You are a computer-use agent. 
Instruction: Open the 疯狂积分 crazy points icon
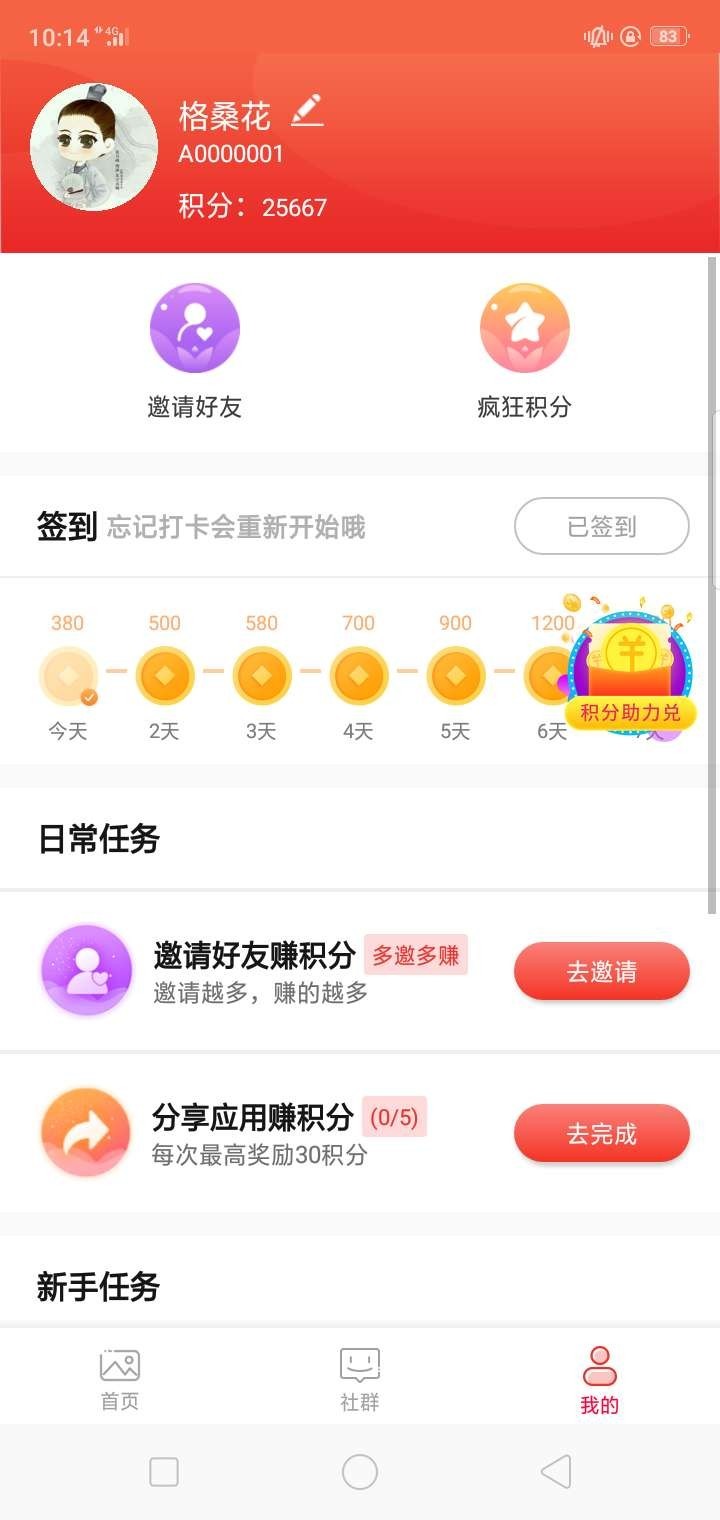(524, 328)
